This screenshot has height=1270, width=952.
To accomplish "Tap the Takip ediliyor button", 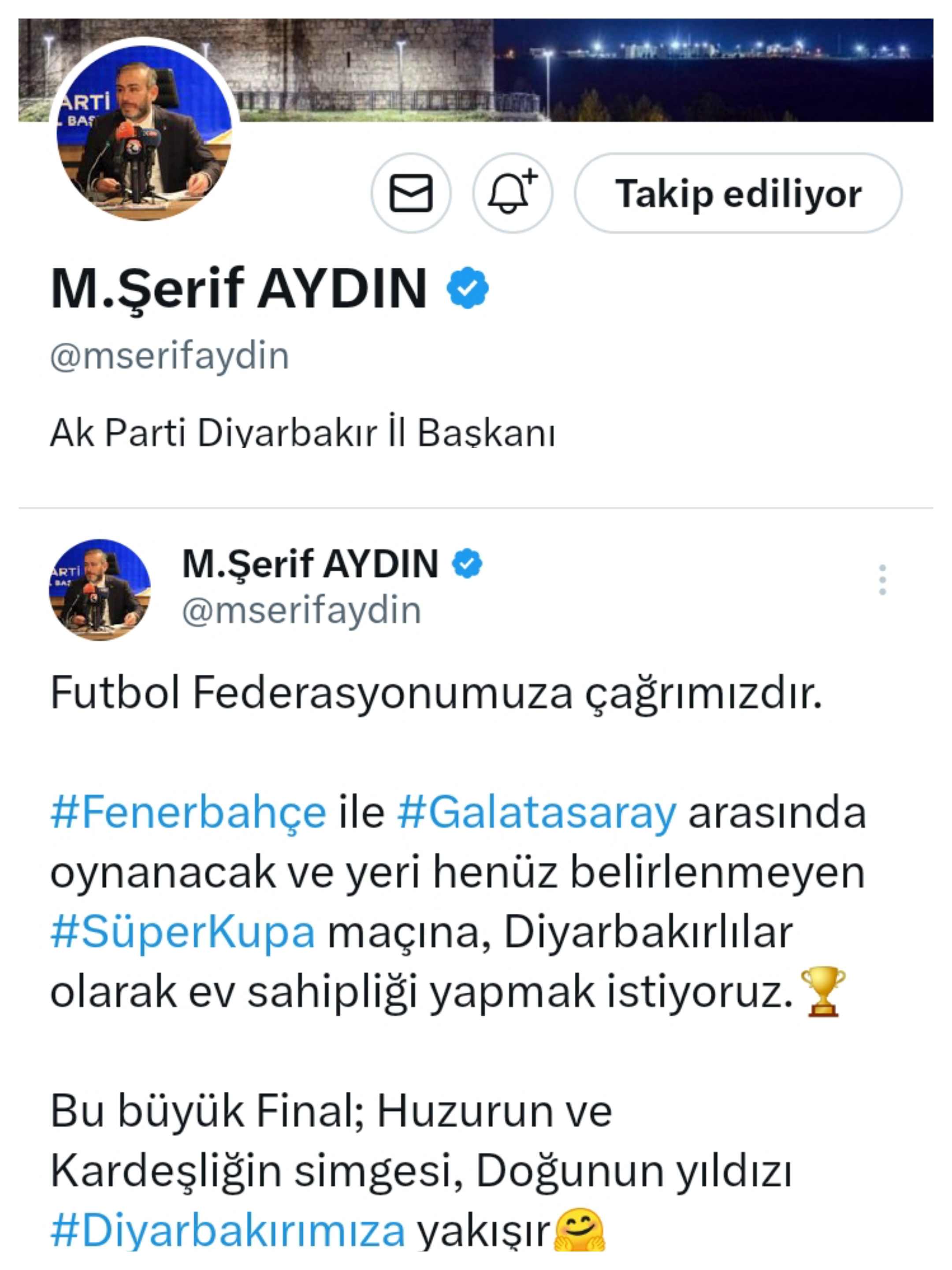I will point(738,193).
